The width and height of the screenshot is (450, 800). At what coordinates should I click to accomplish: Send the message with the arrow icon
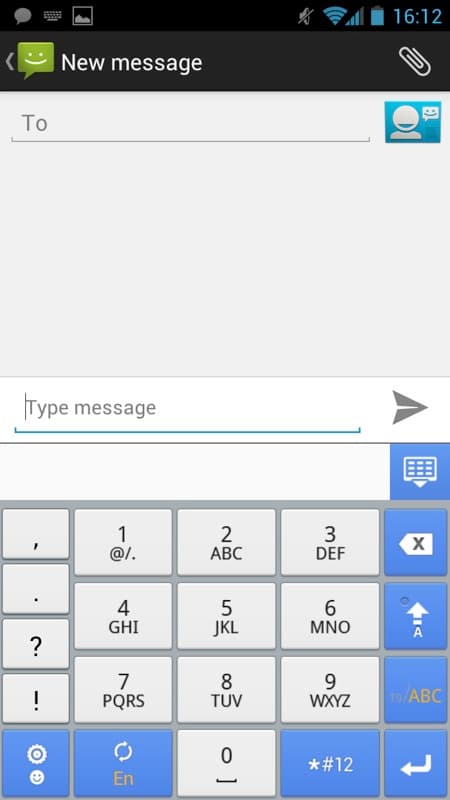pos(410,407)
